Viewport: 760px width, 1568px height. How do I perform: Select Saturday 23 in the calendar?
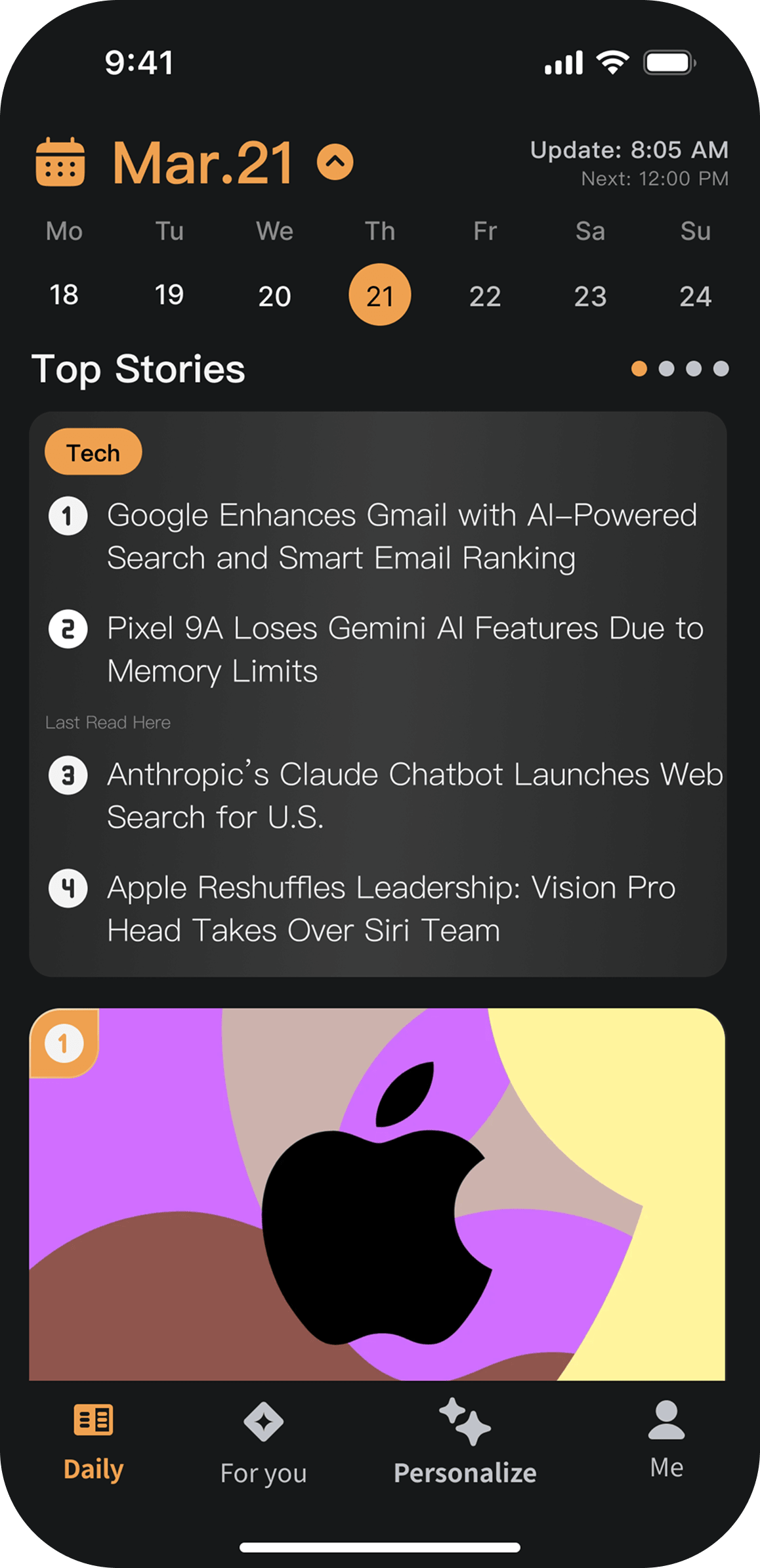tap(590, 296)
